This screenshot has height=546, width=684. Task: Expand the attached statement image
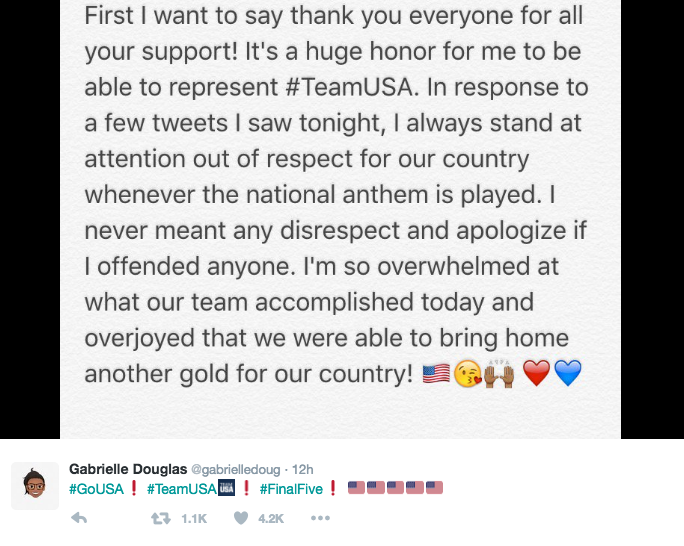click(340, 220)
